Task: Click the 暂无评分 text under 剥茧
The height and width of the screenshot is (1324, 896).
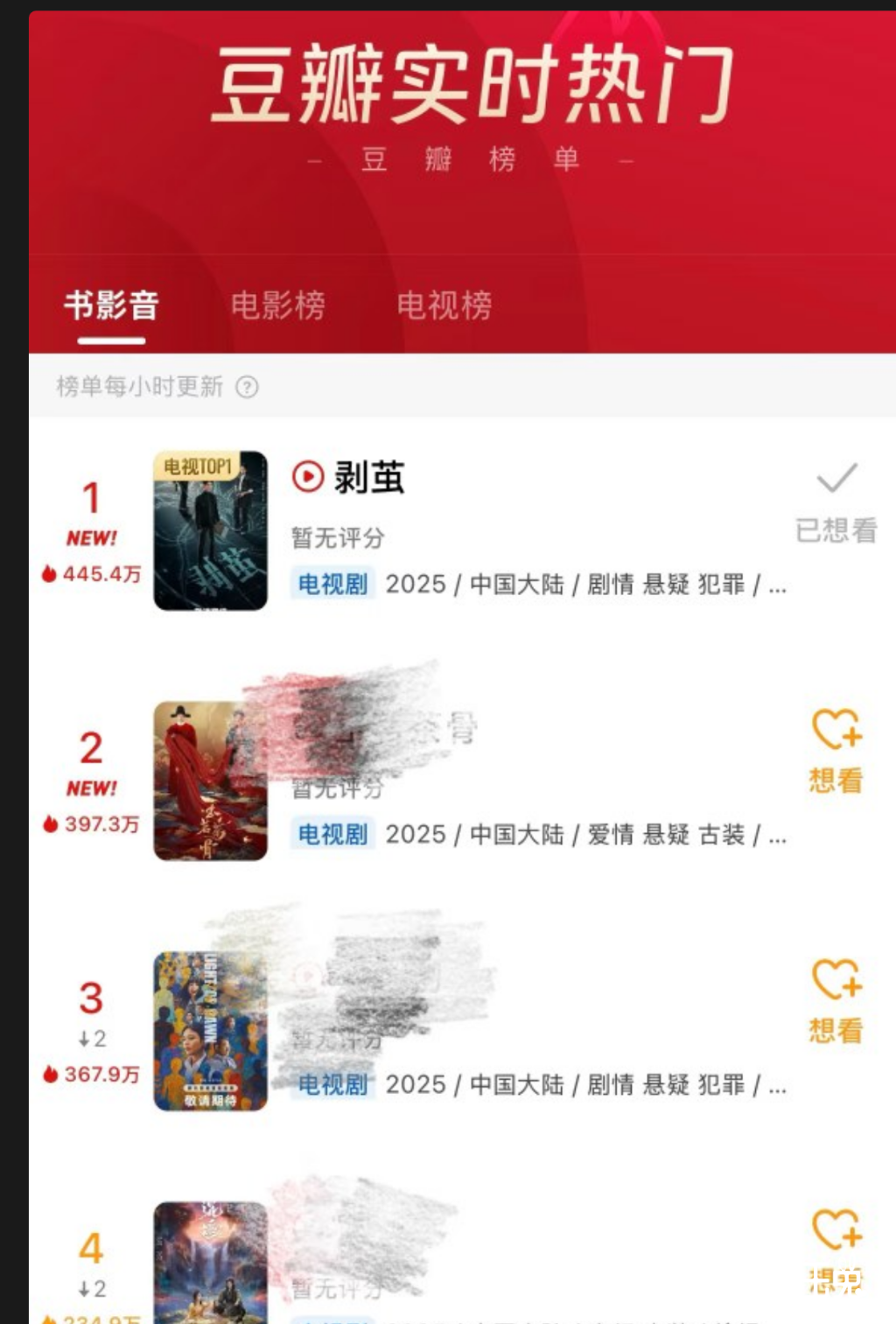Action: click(x=339, y=538)
